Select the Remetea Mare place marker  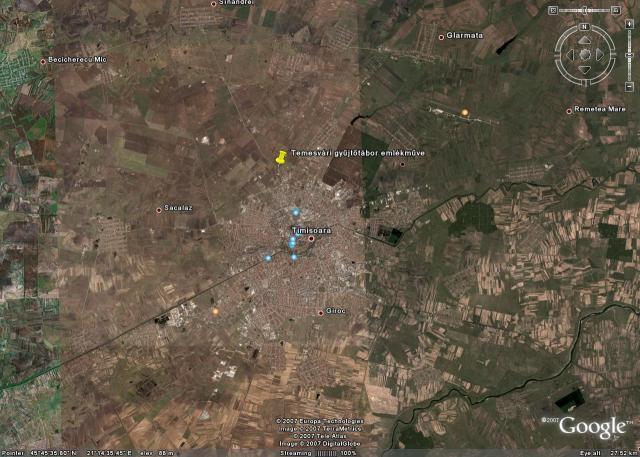(x=569, y=110)
